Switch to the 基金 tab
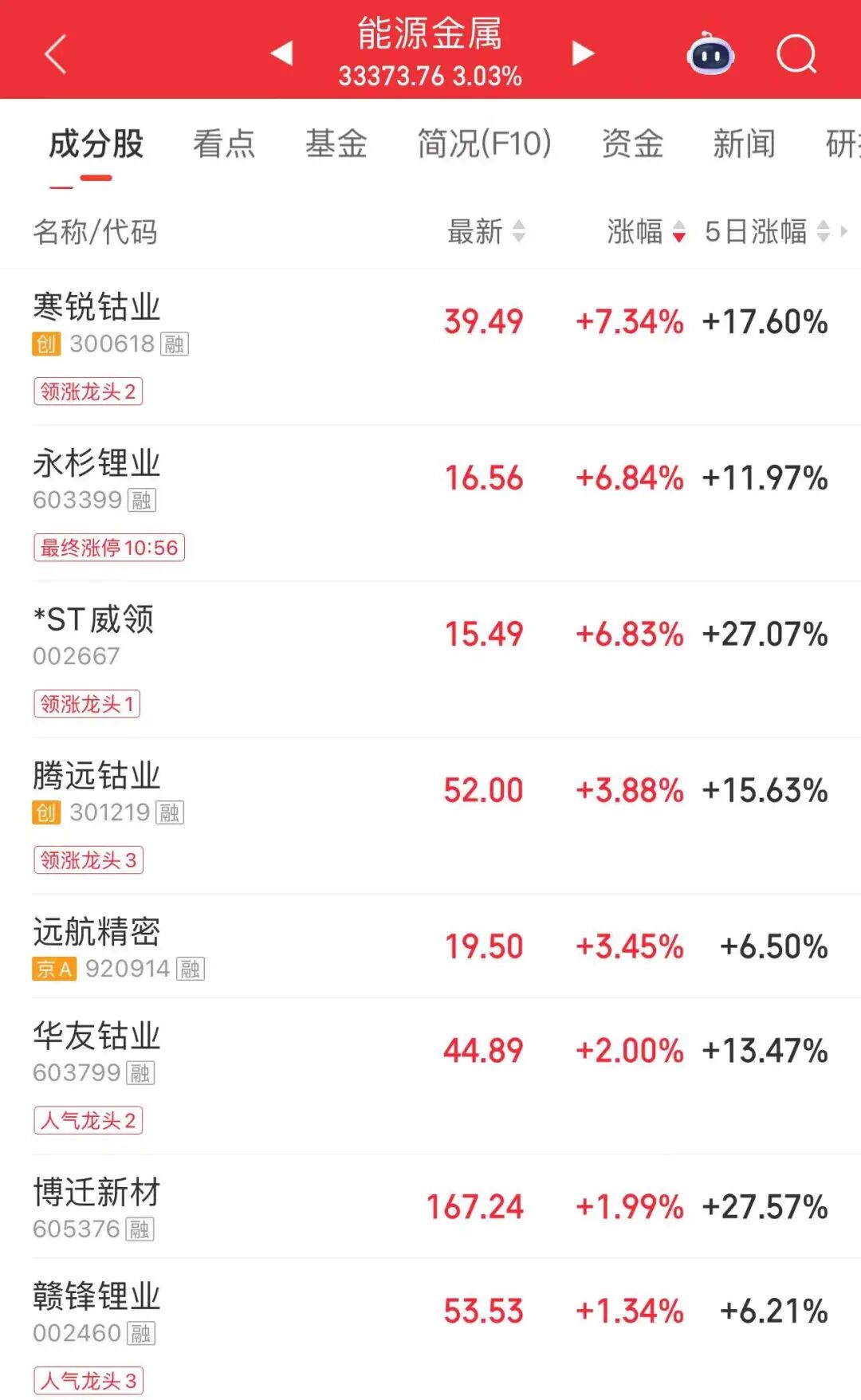The image size is (861, 1400). 336,144
